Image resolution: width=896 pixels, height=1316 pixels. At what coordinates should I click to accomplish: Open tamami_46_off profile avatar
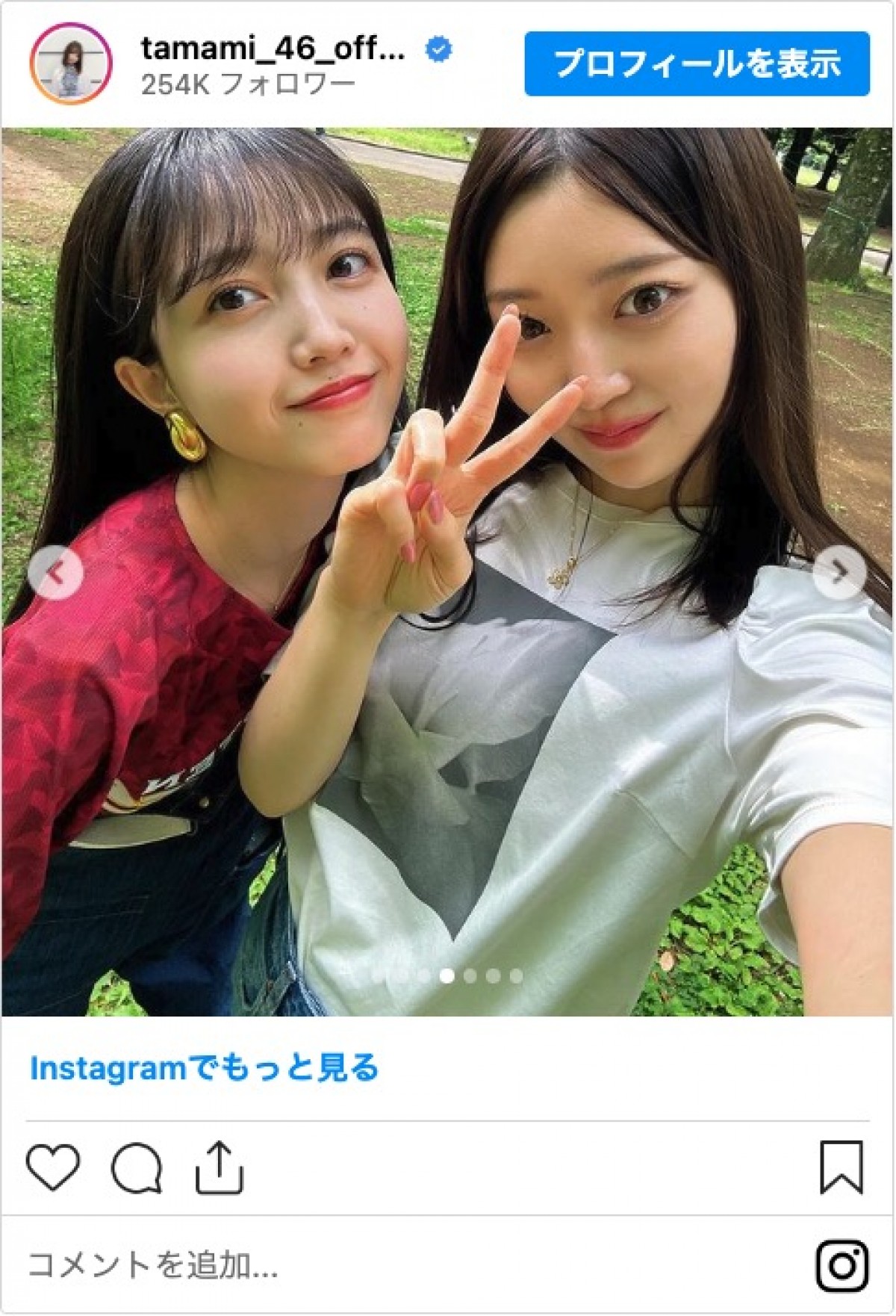71,64
